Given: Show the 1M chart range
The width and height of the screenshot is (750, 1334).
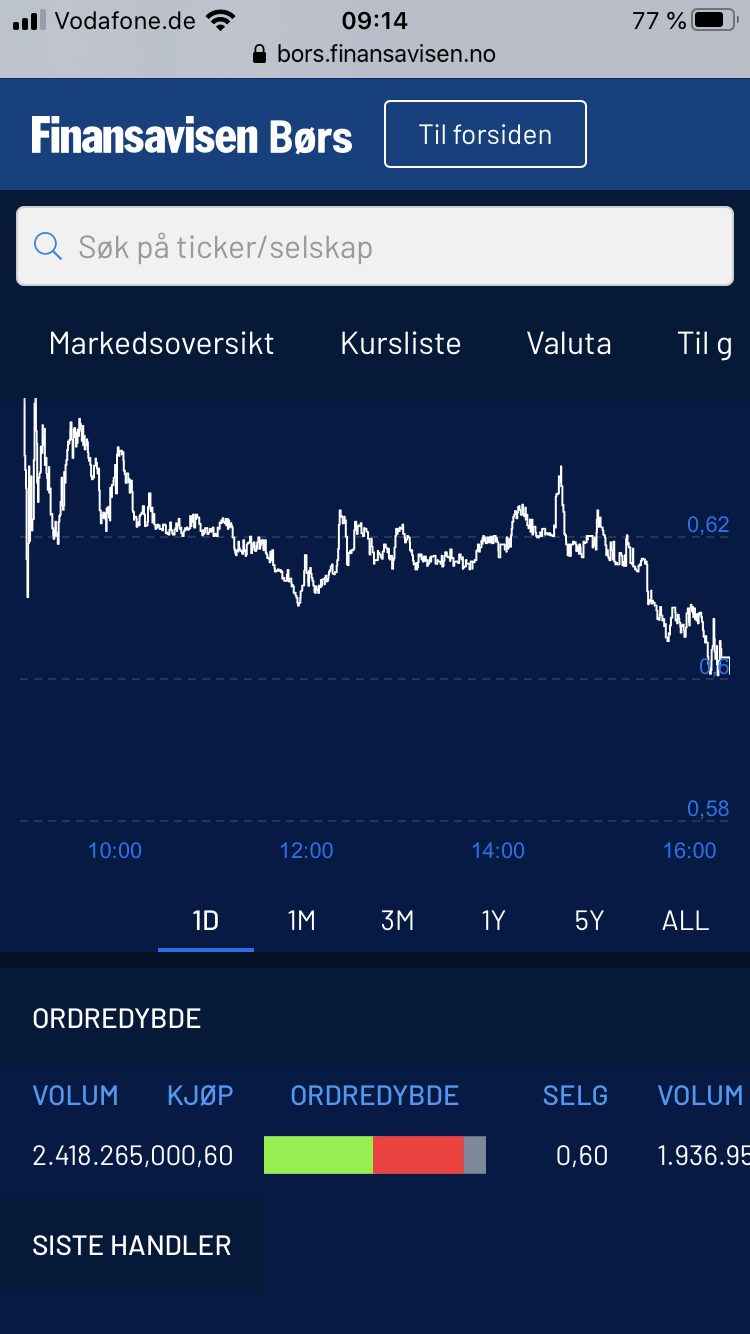Looking at the screenshot, I should 301,920.
